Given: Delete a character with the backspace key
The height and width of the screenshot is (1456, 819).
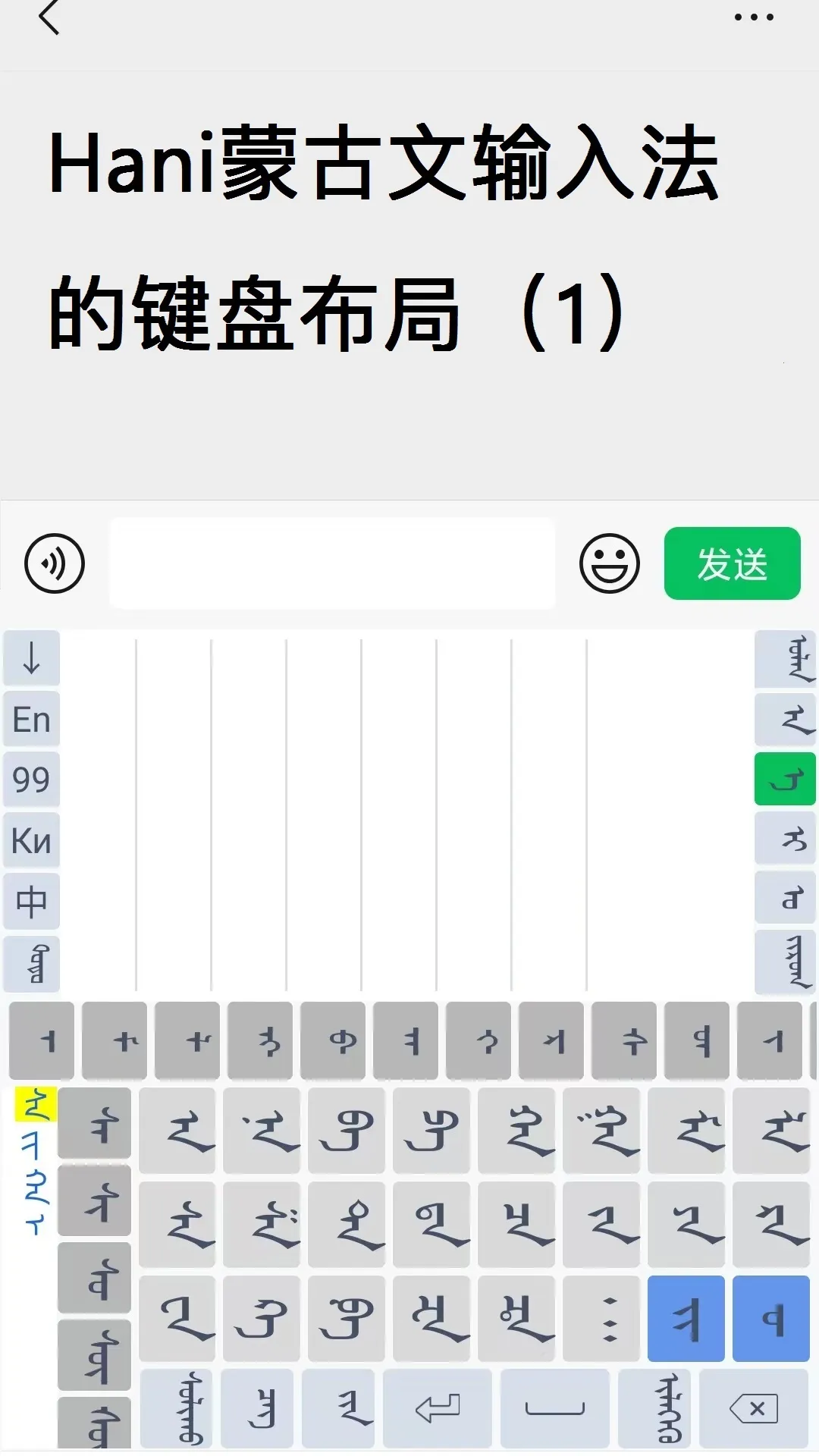Looking at the screenshot, I should tap(753, 1408).
